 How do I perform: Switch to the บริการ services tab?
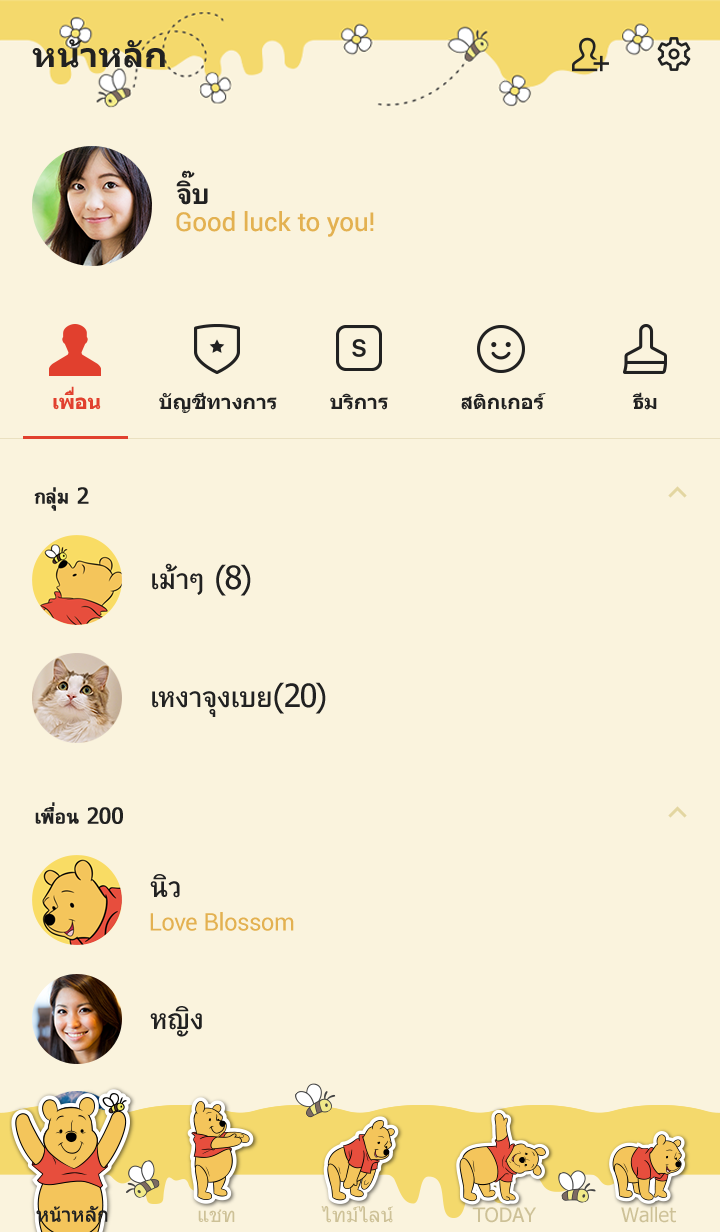[x=359, y=370]
